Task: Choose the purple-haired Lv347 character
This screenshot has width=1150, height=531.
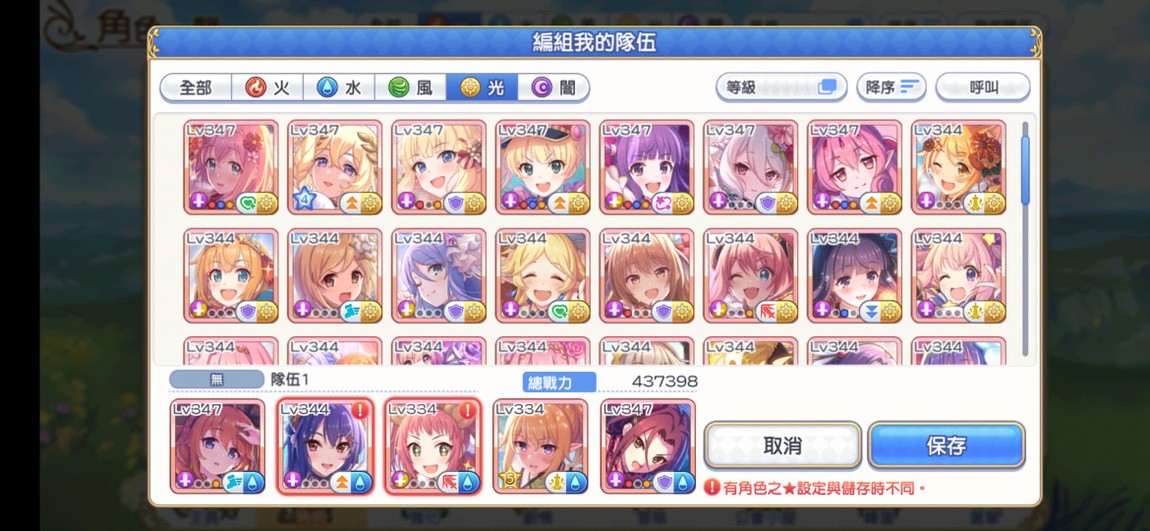Action: click(646, 167)
